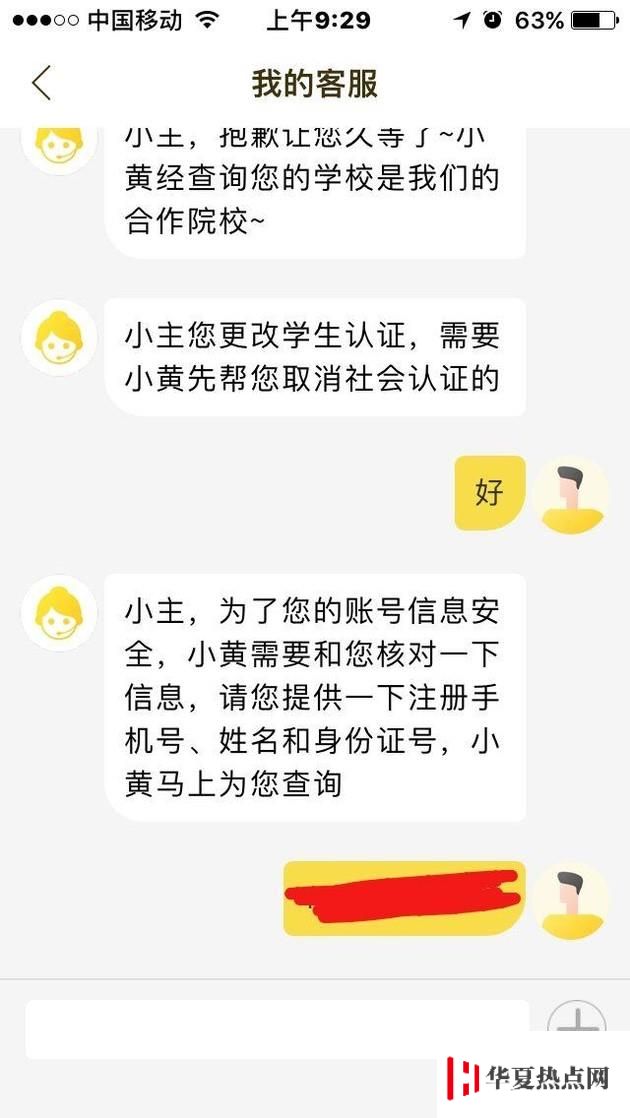Open the plus attachment button

pos(577,1023)
